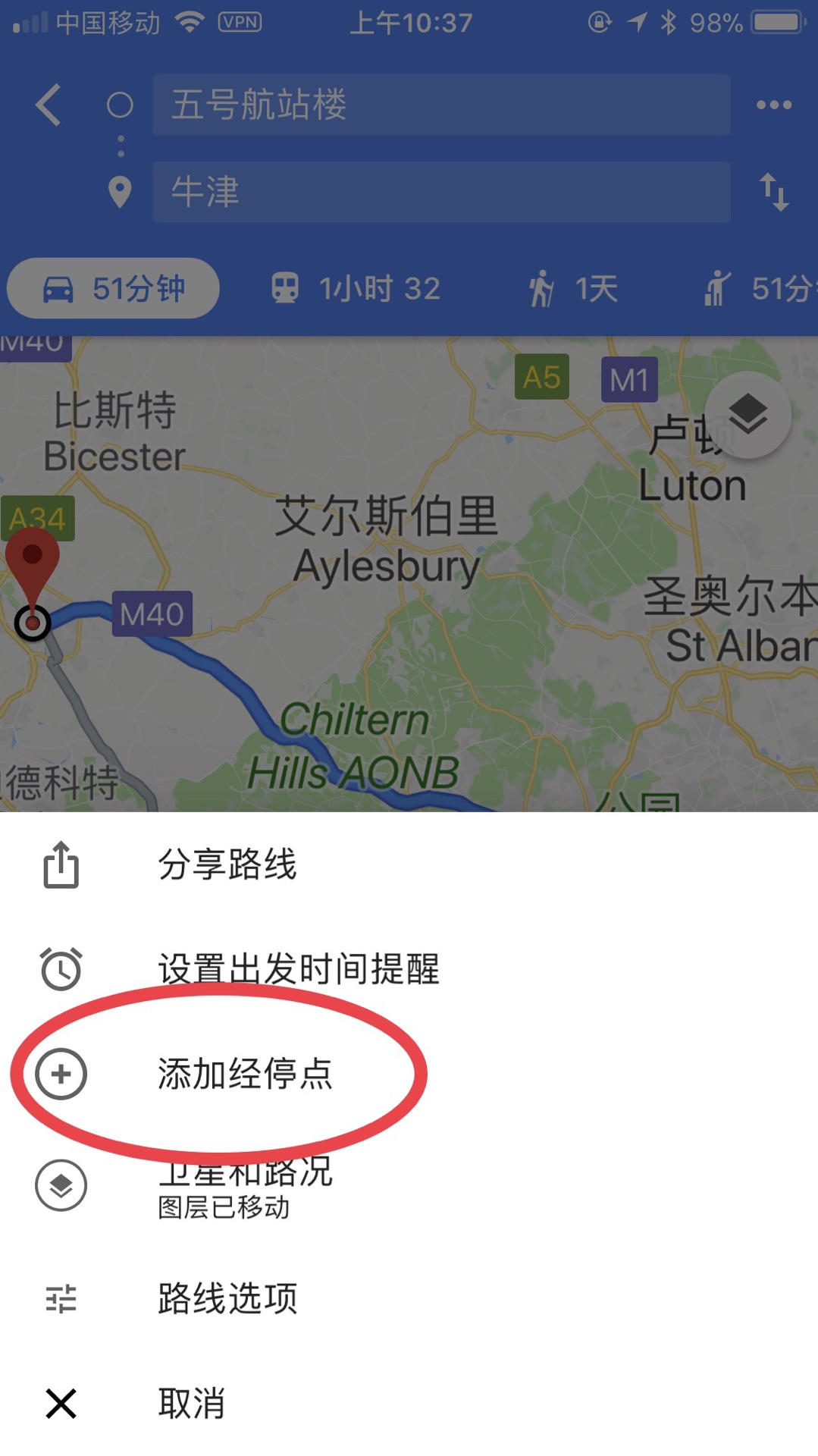Screen dimensions: 818x1456
Task: Switch to walking tab 1天
Action: point(573,288)
